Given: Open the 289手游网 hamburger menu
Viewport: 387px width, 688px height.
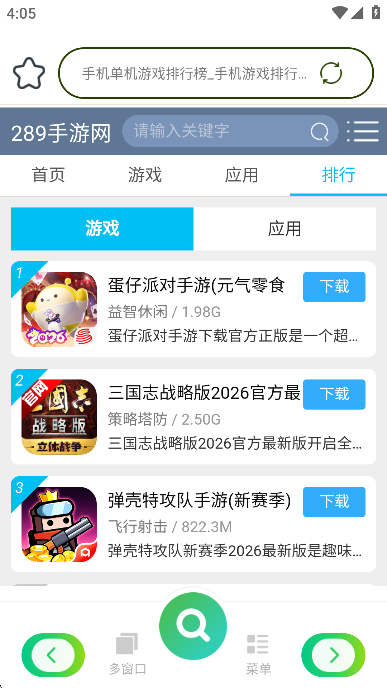Looking at the screenshot, I should [x=363, y=131].
